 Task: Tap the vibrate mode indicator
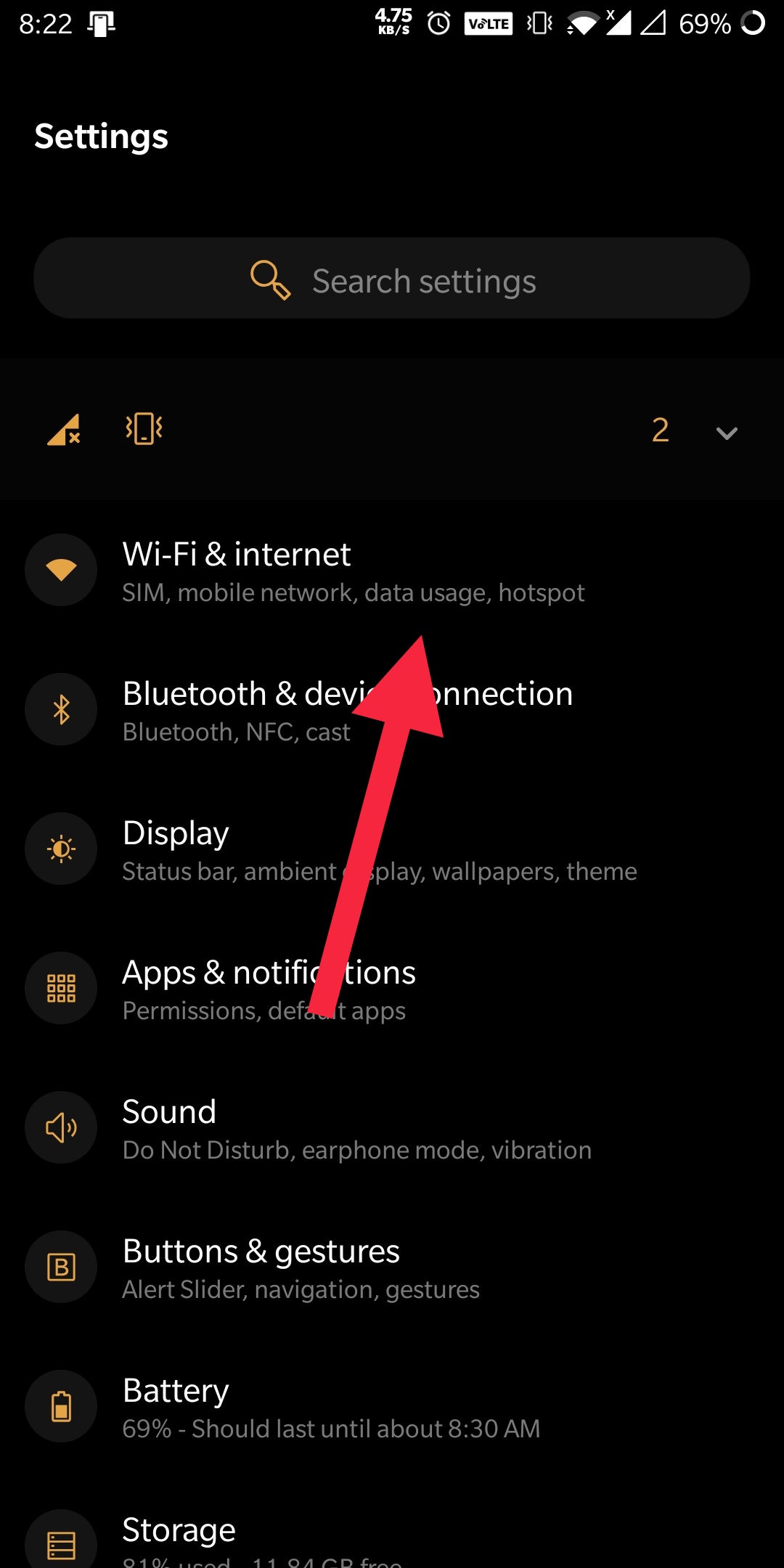(x=142, y=430)
